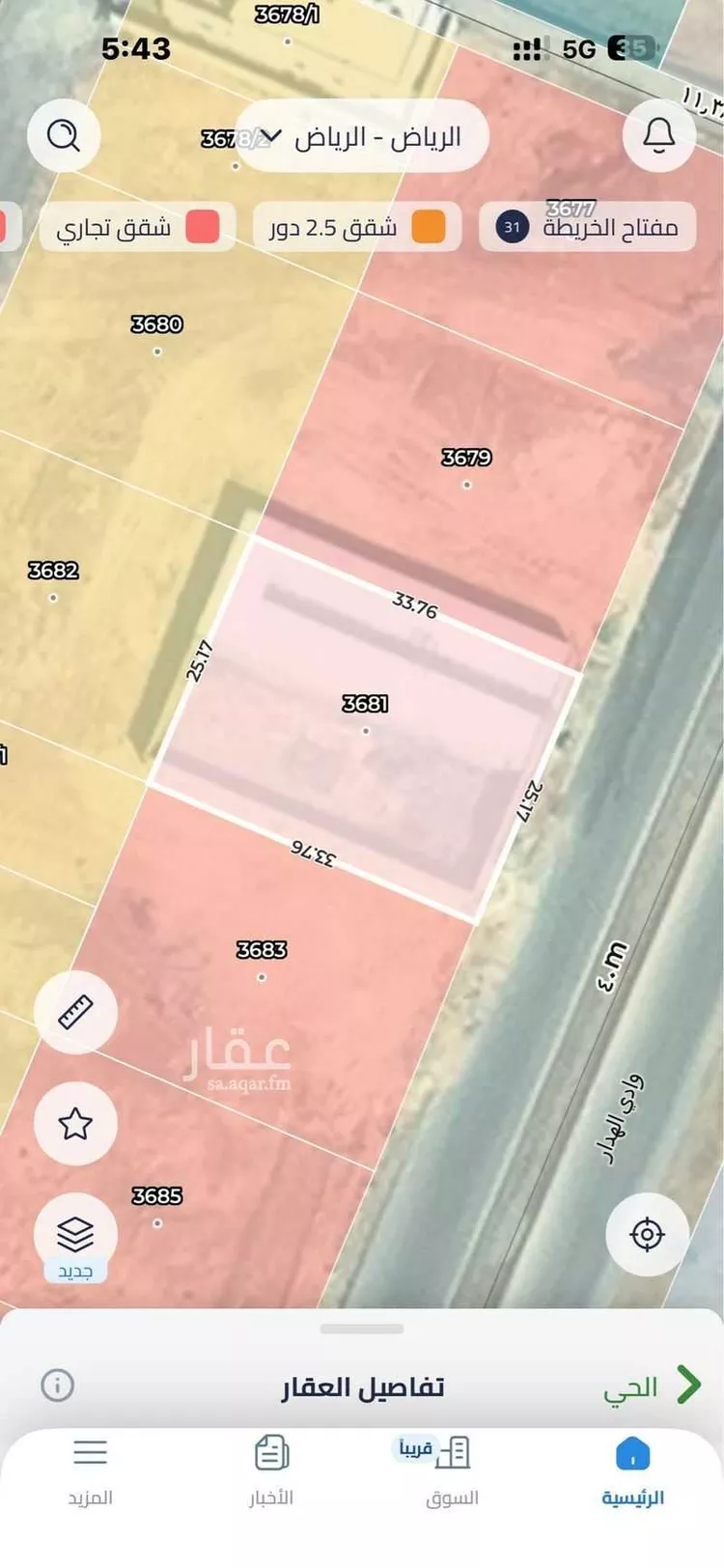The width and height of the screenshot is (724, 1568).
Task: Open the info icon beside تفاصيل العقار
Action: [57, 1386]
